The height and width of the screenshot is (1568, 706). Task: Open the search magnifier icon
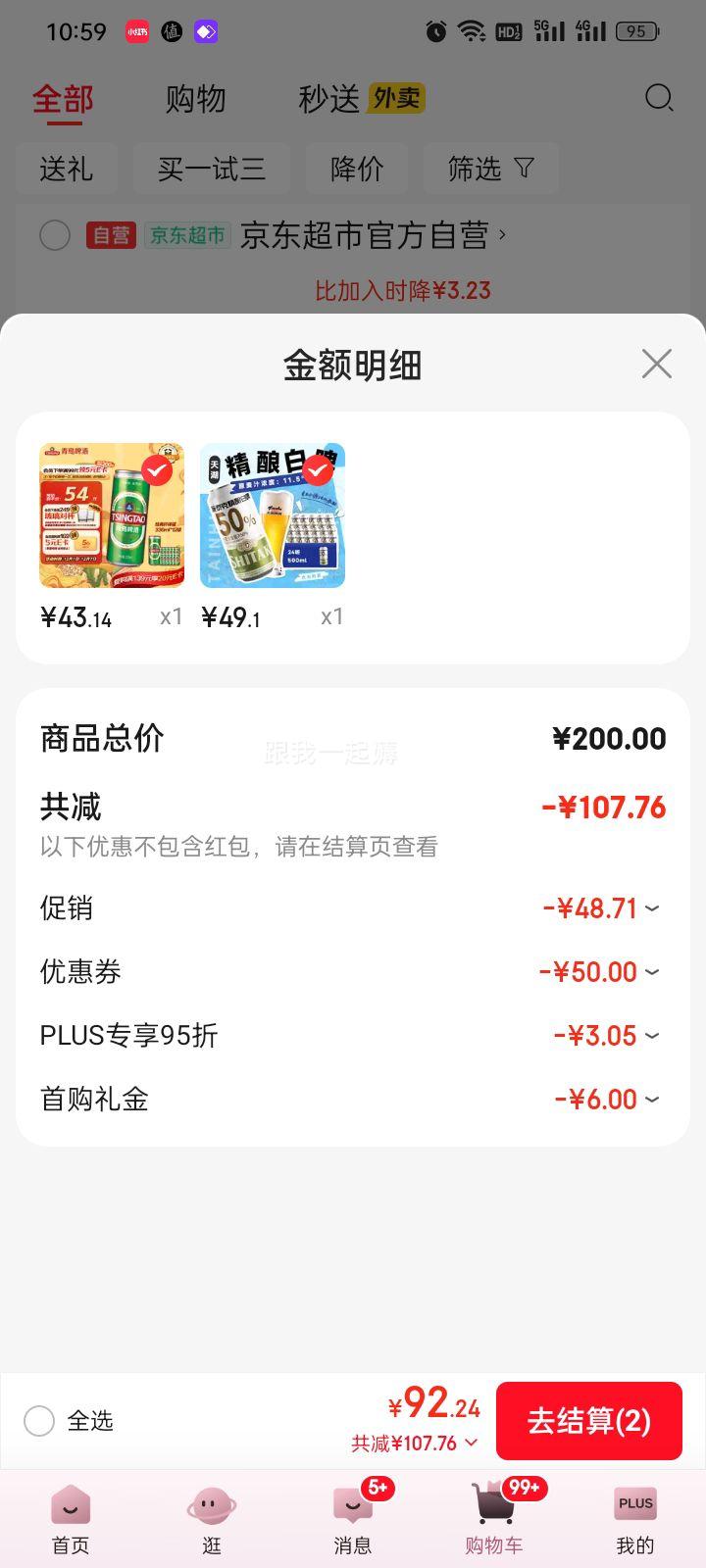point(658,98)
